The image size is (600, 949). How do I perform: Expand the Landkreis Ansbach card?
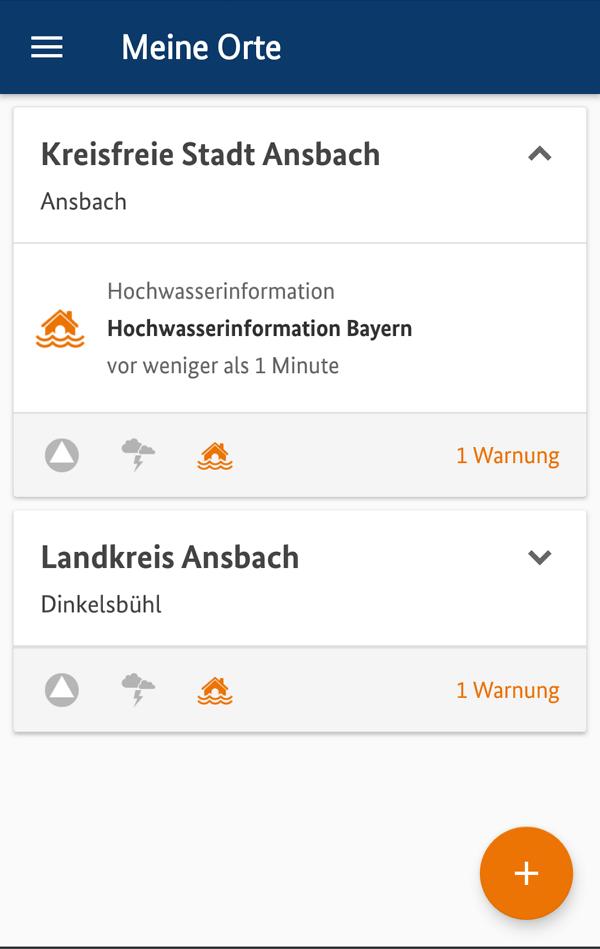click(539, 557)
